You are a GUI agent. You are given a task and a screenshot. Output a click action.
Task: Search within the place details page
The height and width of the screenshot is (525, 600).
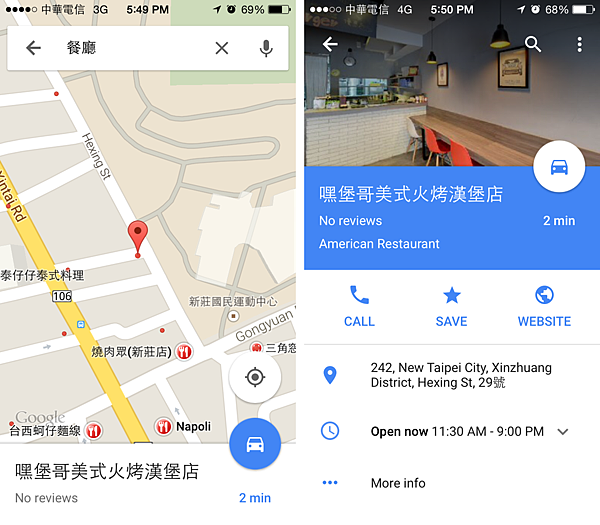coord(533,44)
